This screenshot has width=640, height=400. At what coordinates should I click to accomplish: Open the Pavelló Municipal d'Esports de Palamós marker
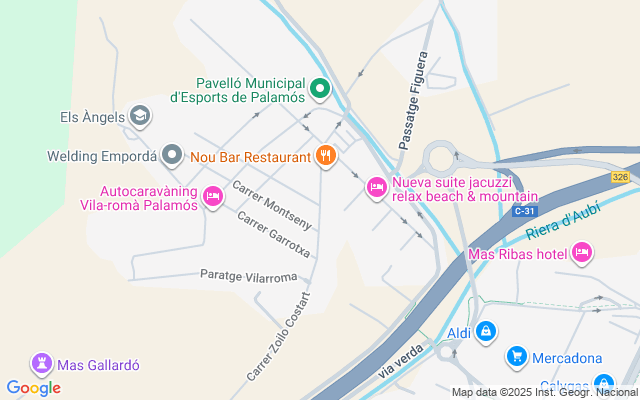point(320,90)
